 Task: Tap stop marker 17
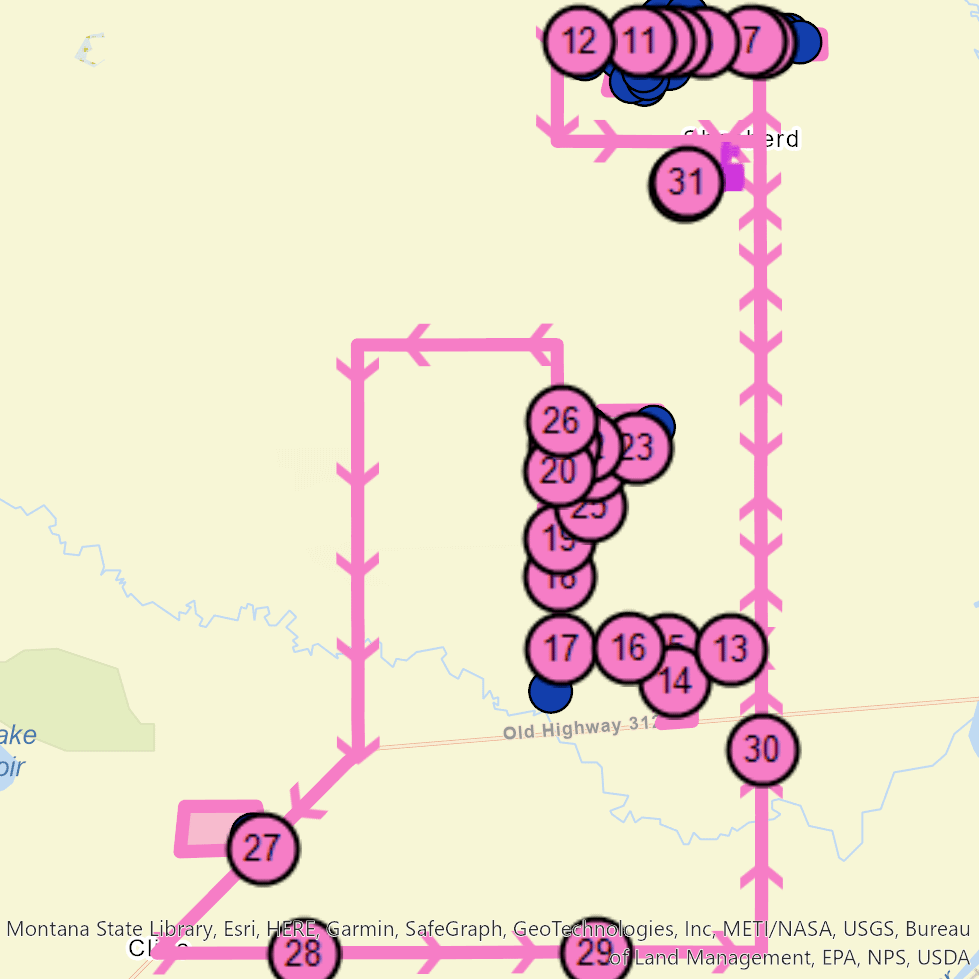click(561, 648)
